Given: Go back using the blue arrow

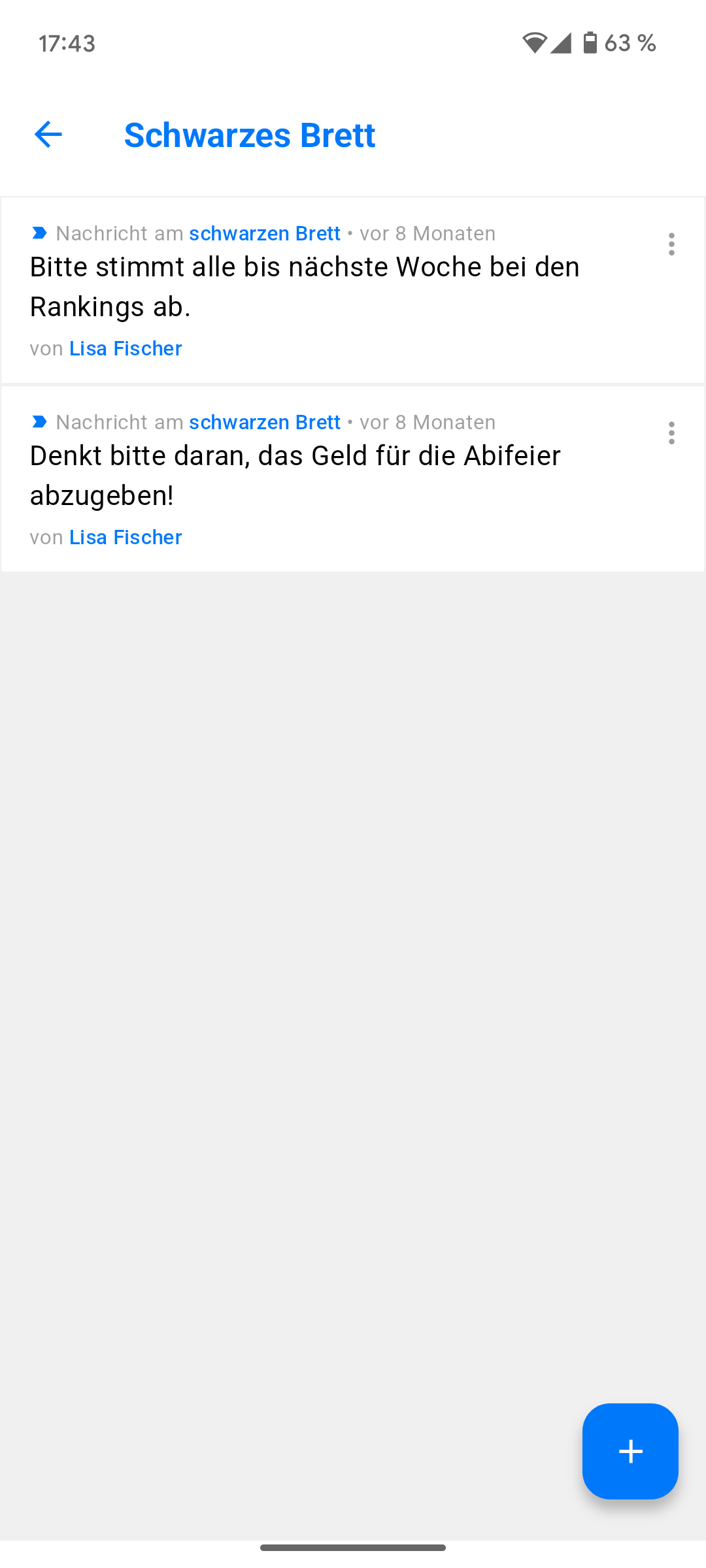Looking at the screenshot, I should point(48,135).
